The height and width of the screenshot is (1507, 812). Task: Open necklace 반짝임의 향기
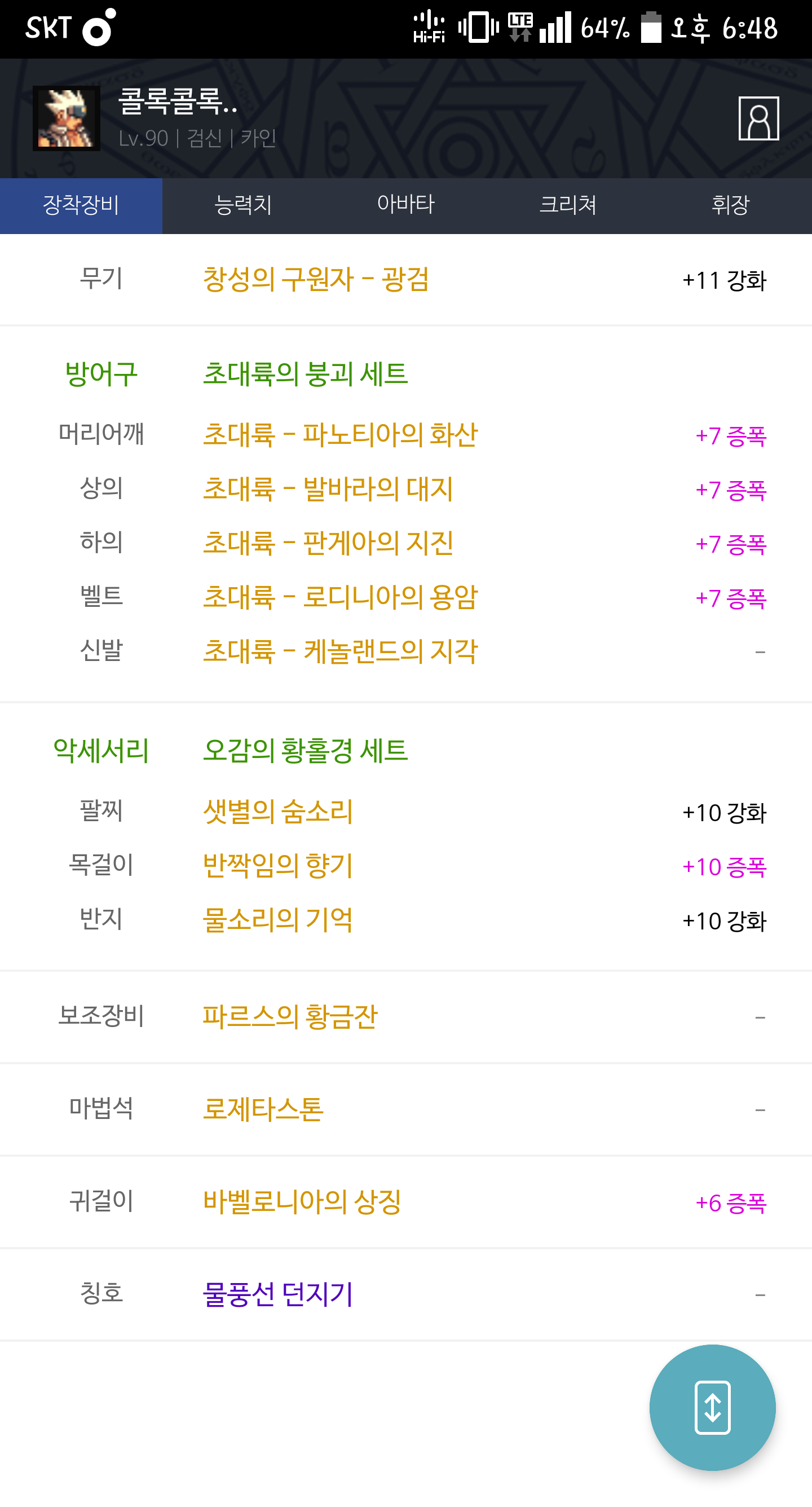[x=278, y=866]
